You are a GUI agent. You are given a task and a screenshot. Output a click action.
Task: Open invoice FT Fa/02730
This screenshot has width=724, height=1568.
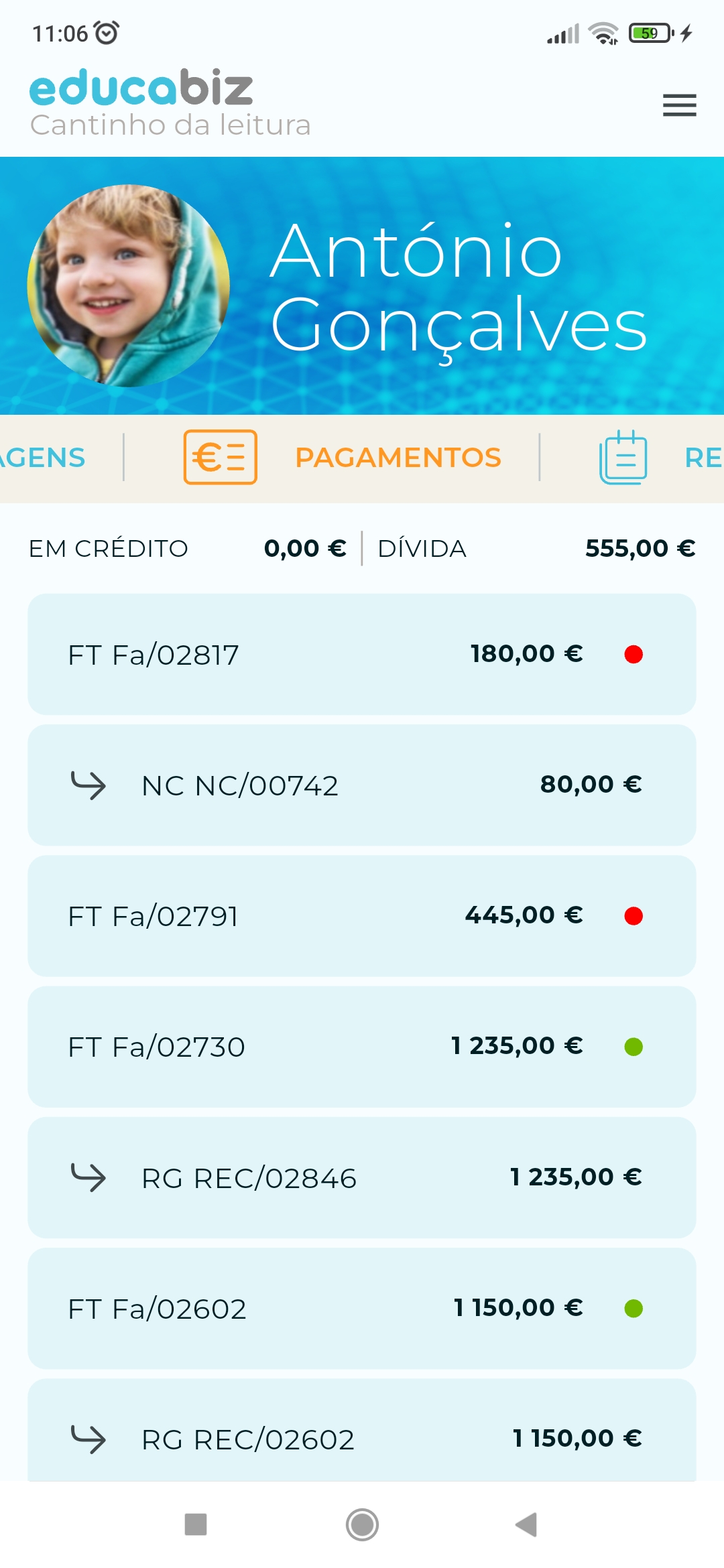pos(362,1046)
